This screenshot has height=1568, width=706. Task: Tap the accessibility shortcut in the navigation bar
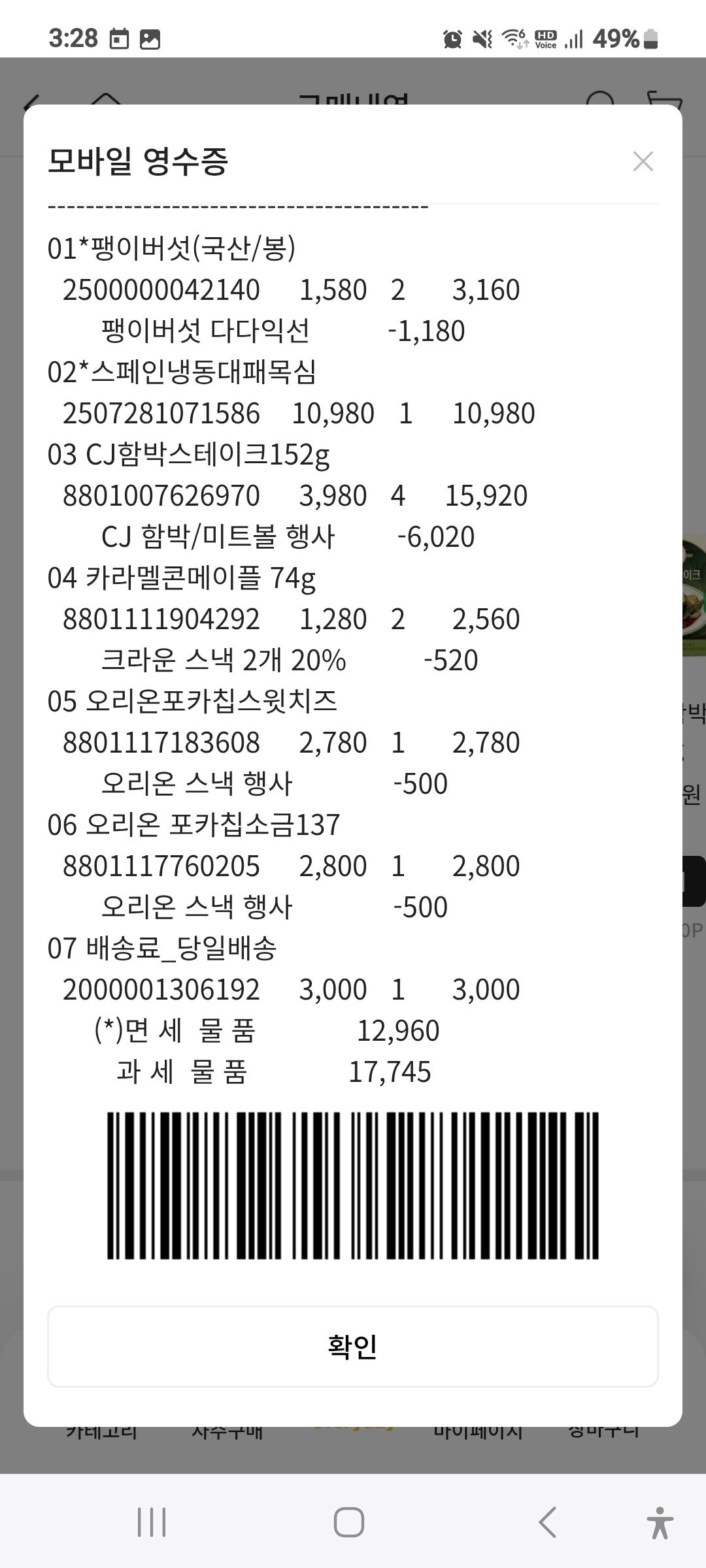coord(660,1522)
